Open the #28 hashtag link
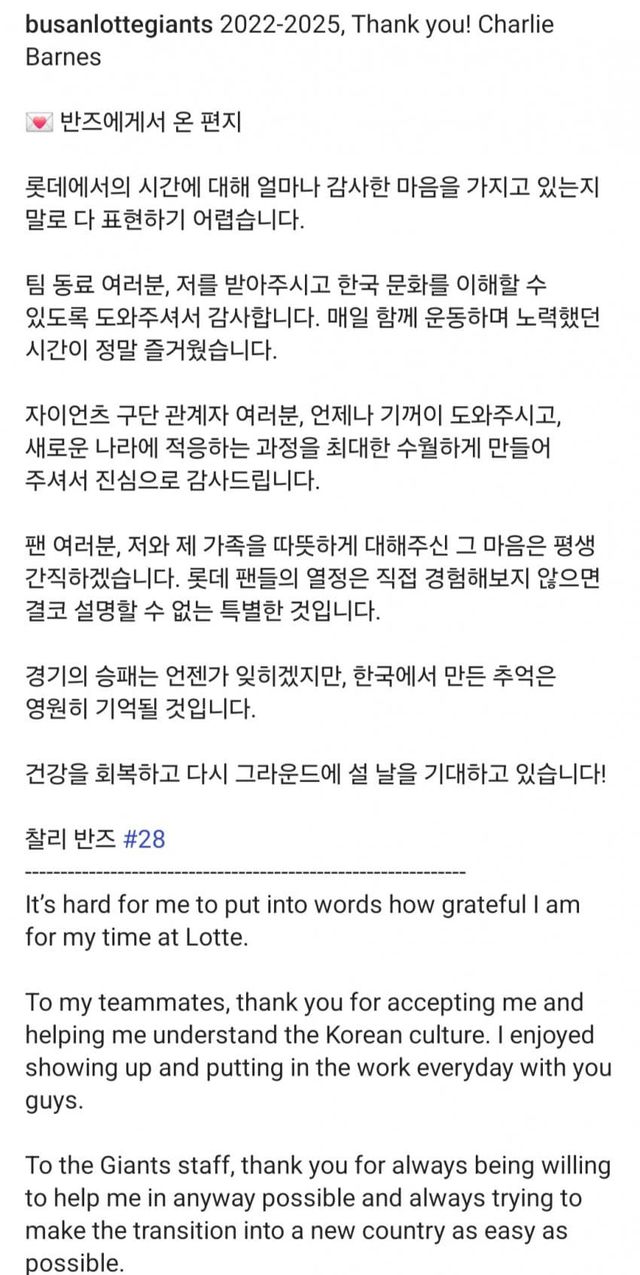This screenshot has height=1275, width=640. [143, 839]
